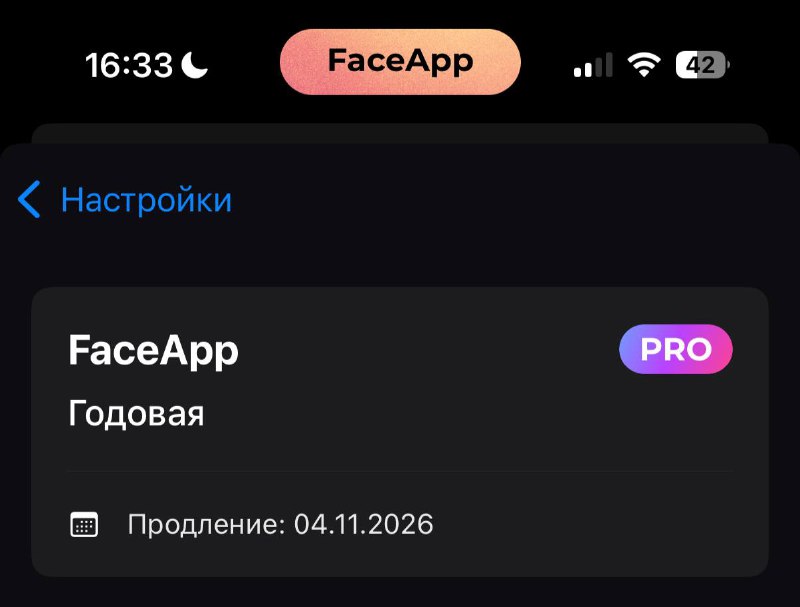Open the FaceApp Годовая subscription card
This screenshot has width=800, height=607.
(x=399, y=431)
